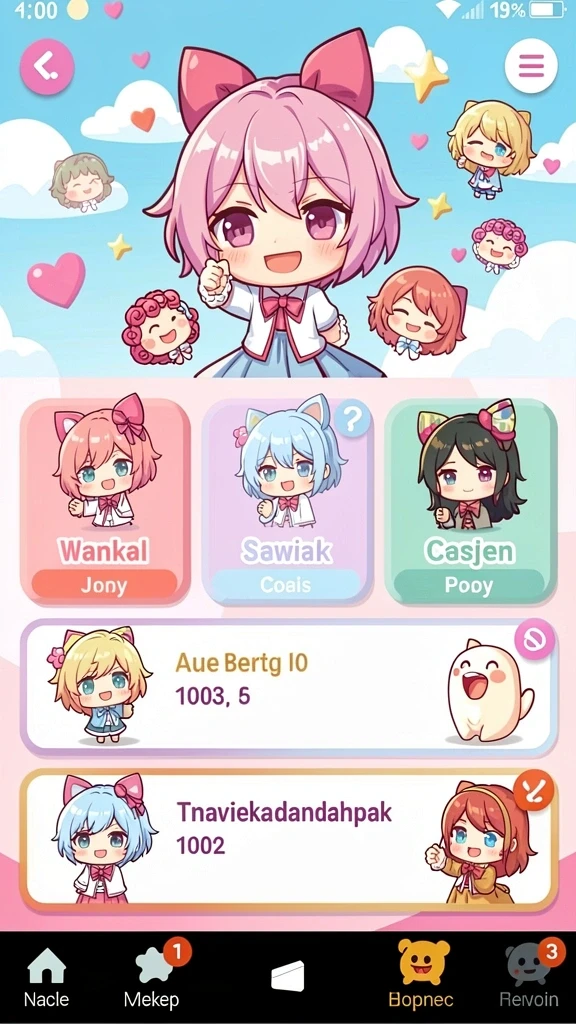Open the Mekep tab
Screen dimensions: 576x1024
(153, 975)
